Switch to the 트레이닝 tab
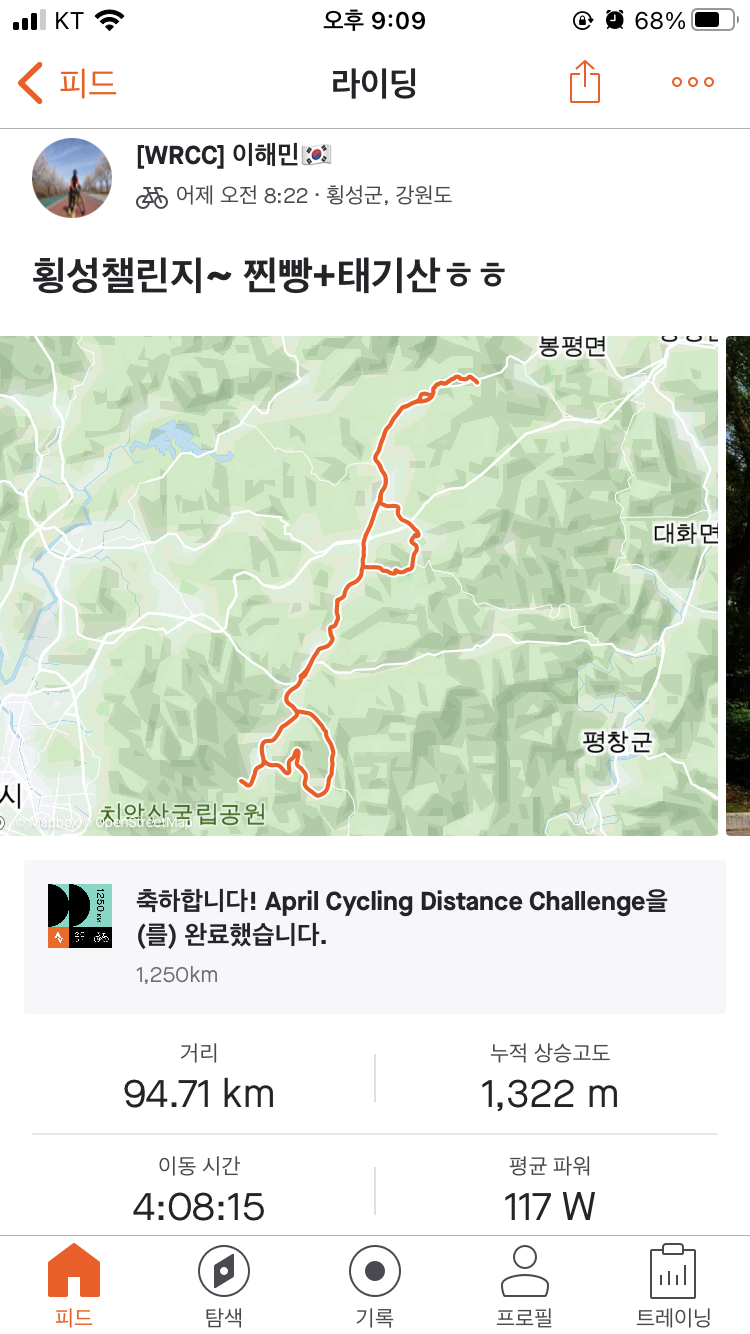This screenshot has height=1334, width=750. 673,1284
